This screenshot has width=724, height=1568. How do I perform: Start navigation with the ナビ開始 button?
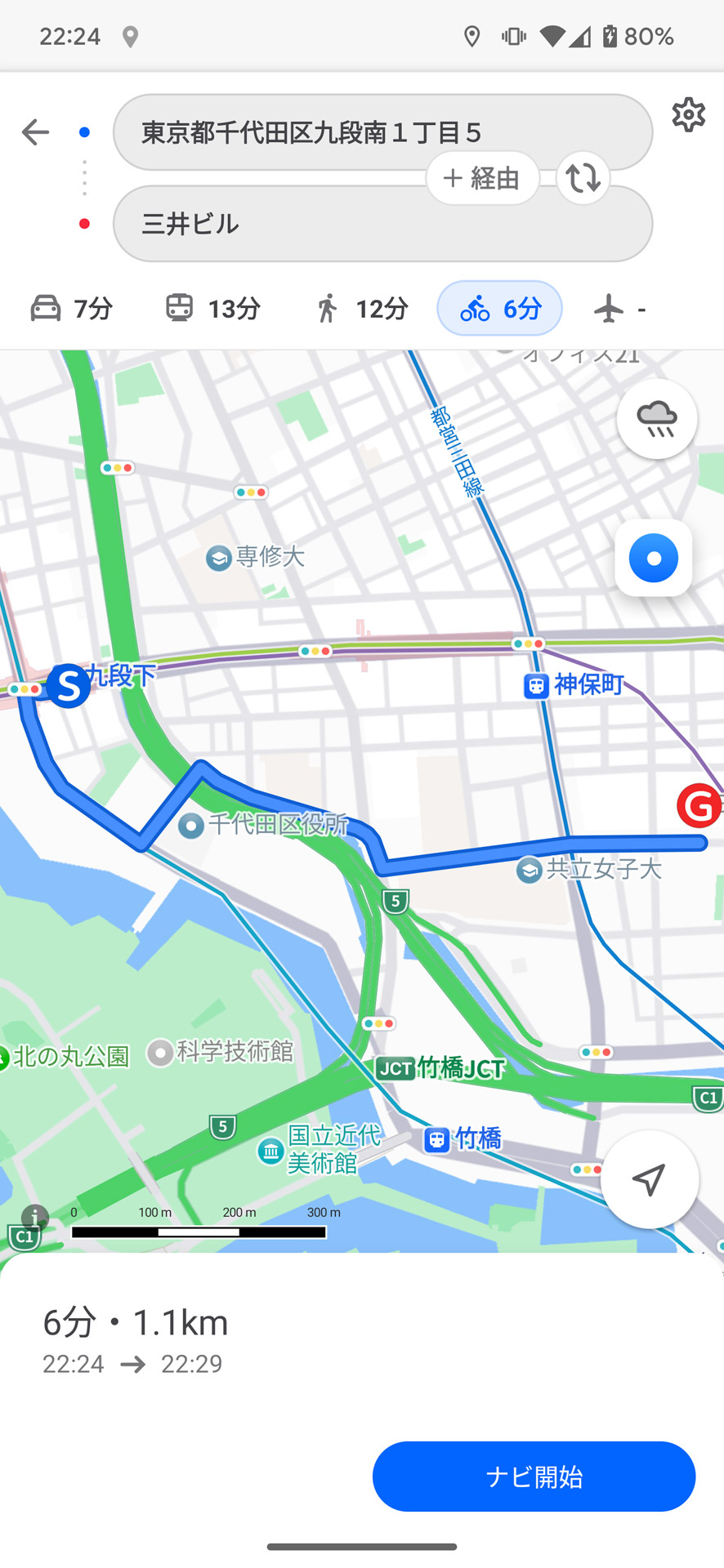click(533, 1477)
